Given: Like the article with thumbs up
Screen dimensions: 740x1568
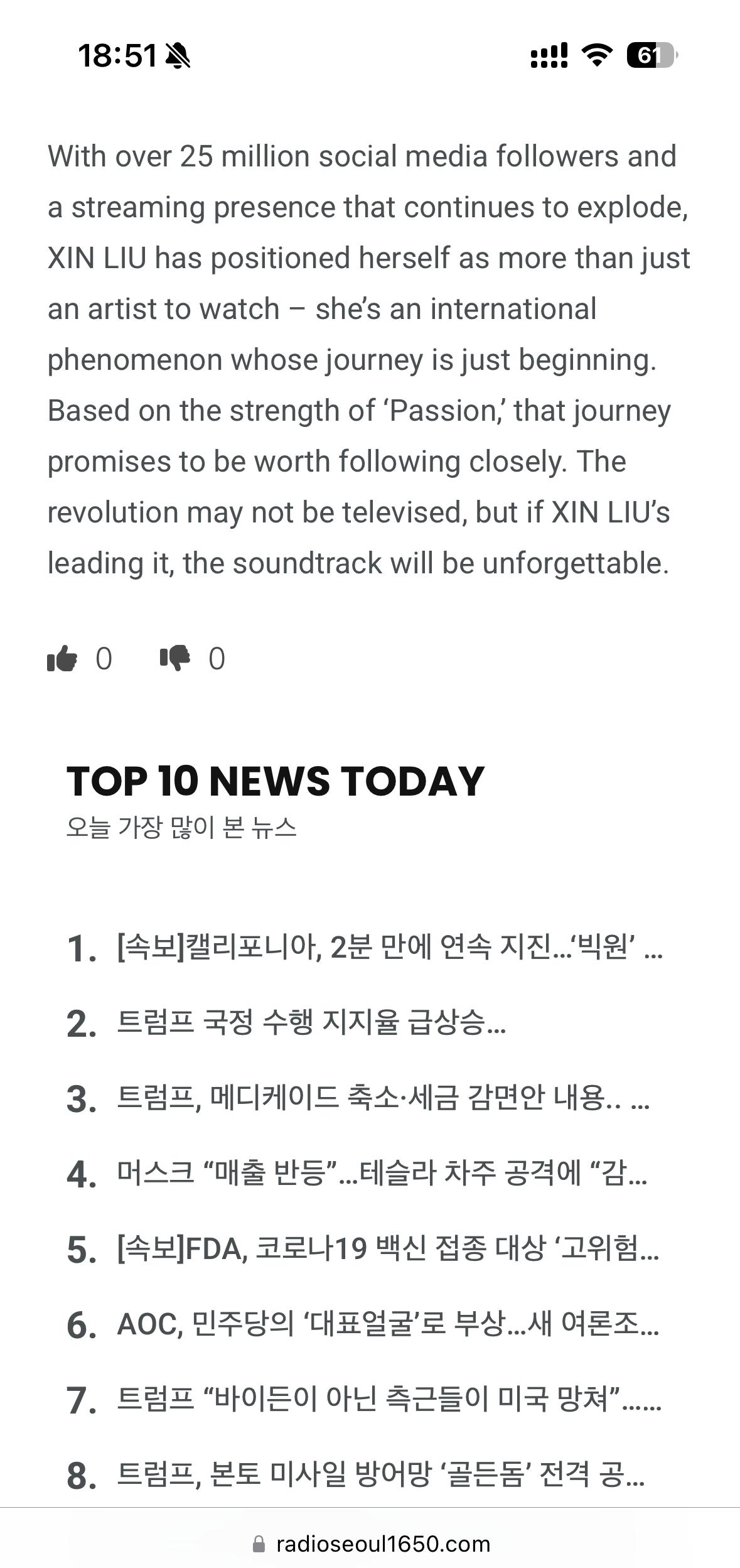Looking at the screenshot, I should pos(62,659).
